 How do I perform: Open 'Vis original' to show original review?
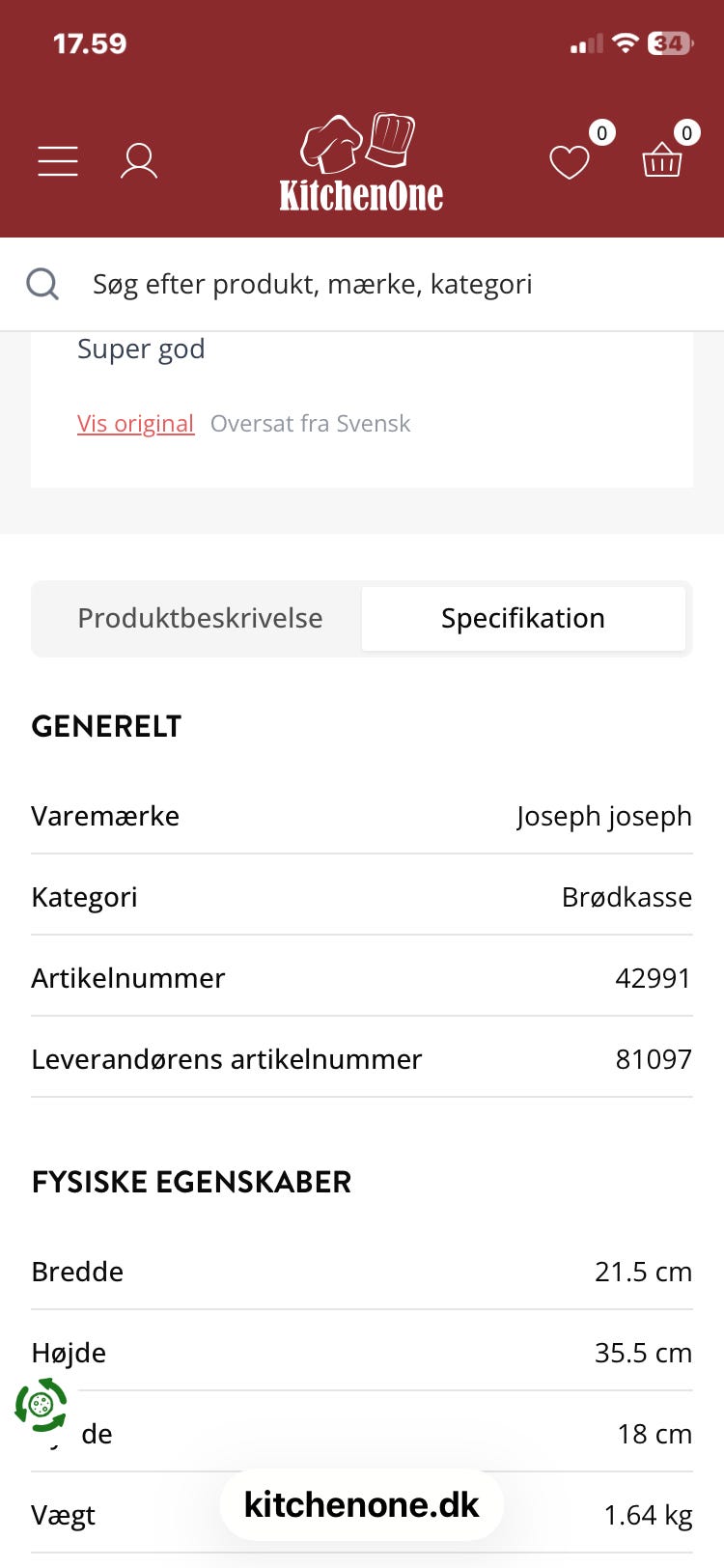[x=135, y=423]
